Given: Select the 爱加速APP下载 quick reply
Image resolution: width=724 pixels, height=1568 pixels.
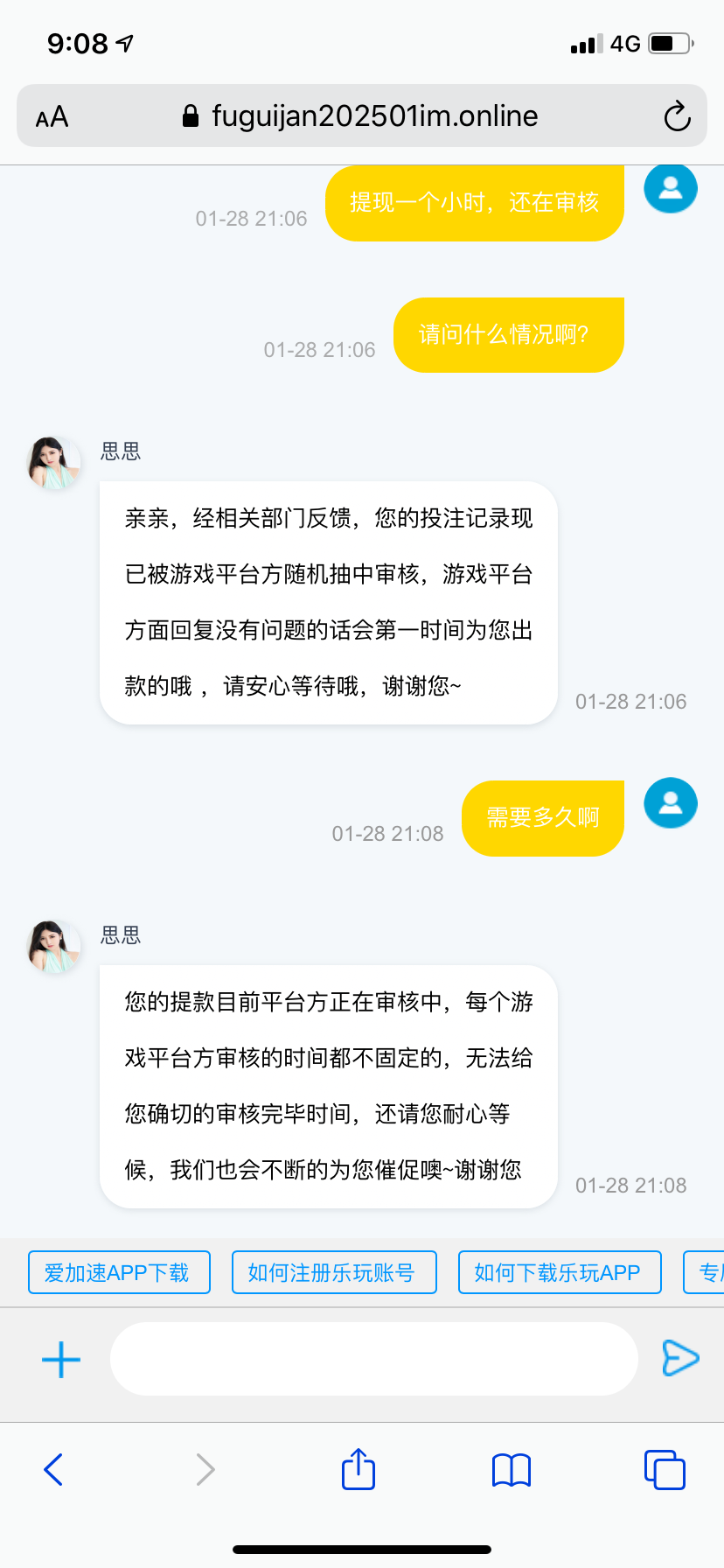Looking at the screenshot, I should point(119,1272).
